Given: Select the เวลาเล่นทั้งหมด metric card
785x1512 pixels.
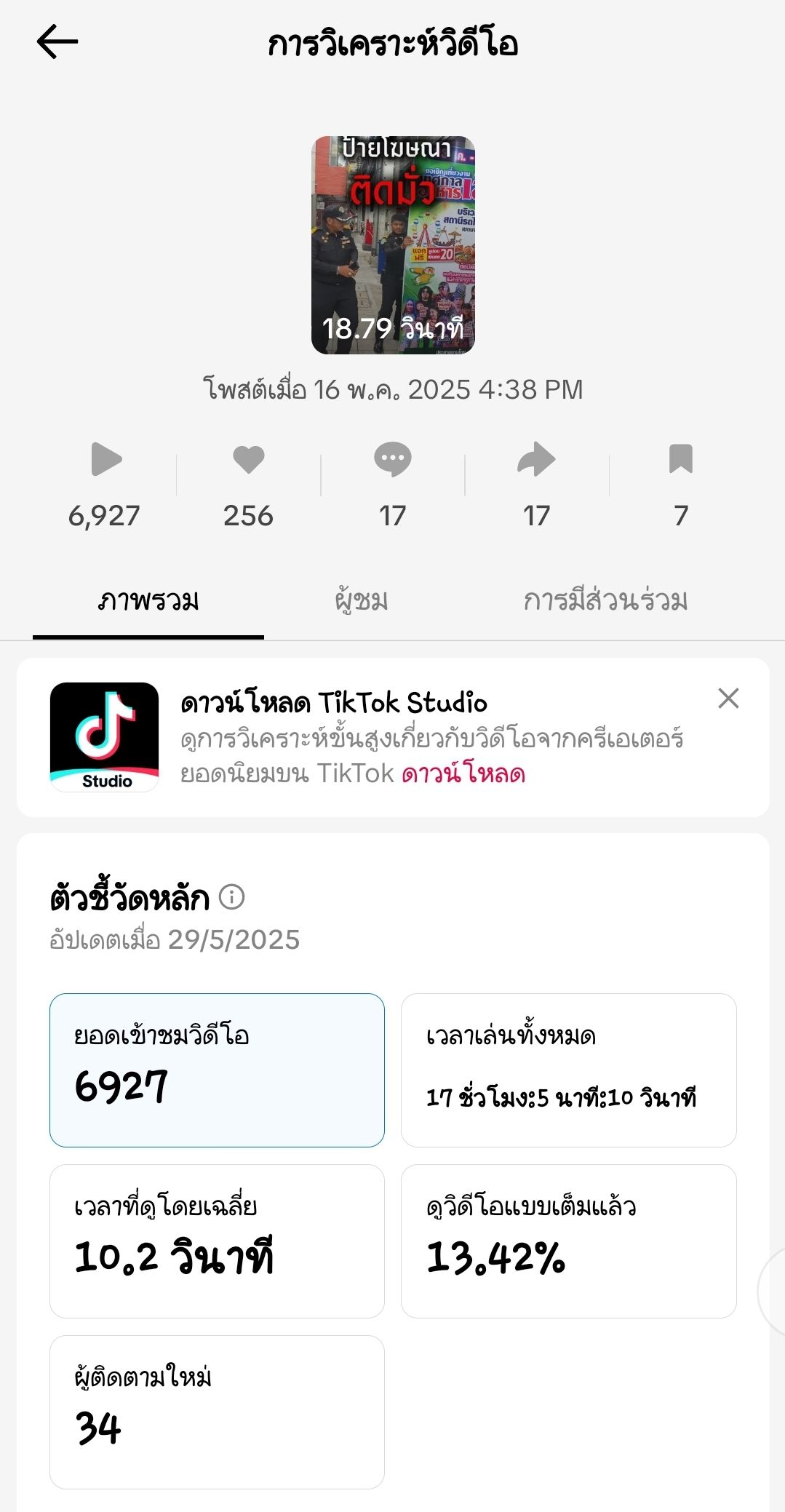Looking at the screenshot, I should [569, 1070].
